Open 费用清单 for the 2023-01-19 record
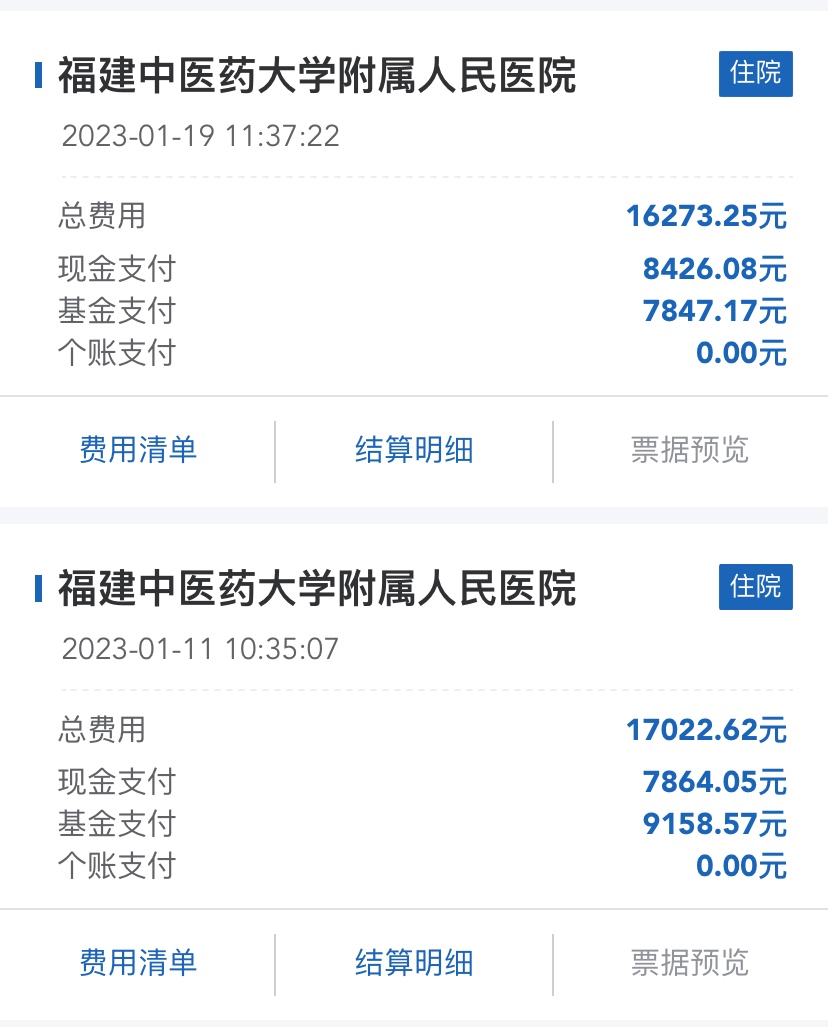828x1027 pixels. click(138, 450)
